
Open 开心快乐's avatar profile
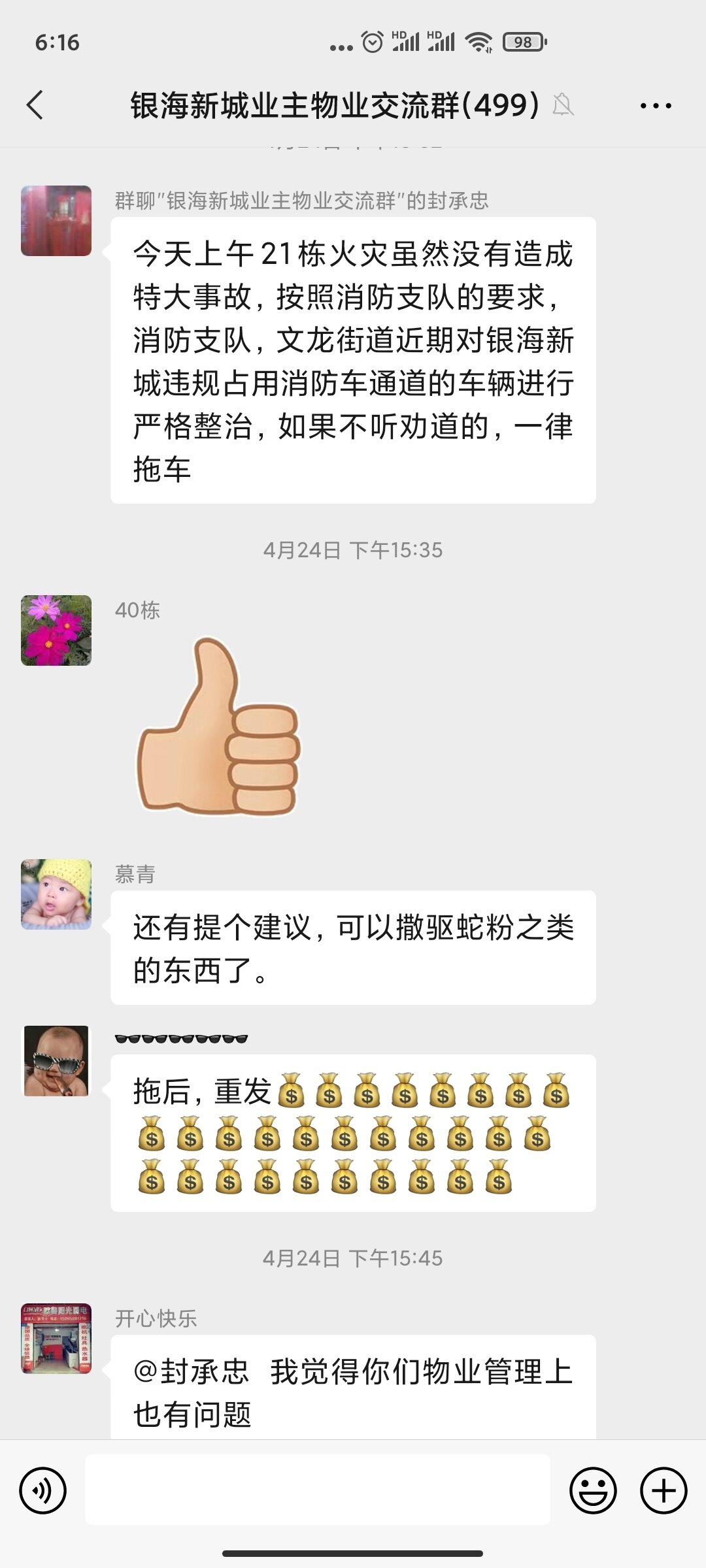point(56,1339)
